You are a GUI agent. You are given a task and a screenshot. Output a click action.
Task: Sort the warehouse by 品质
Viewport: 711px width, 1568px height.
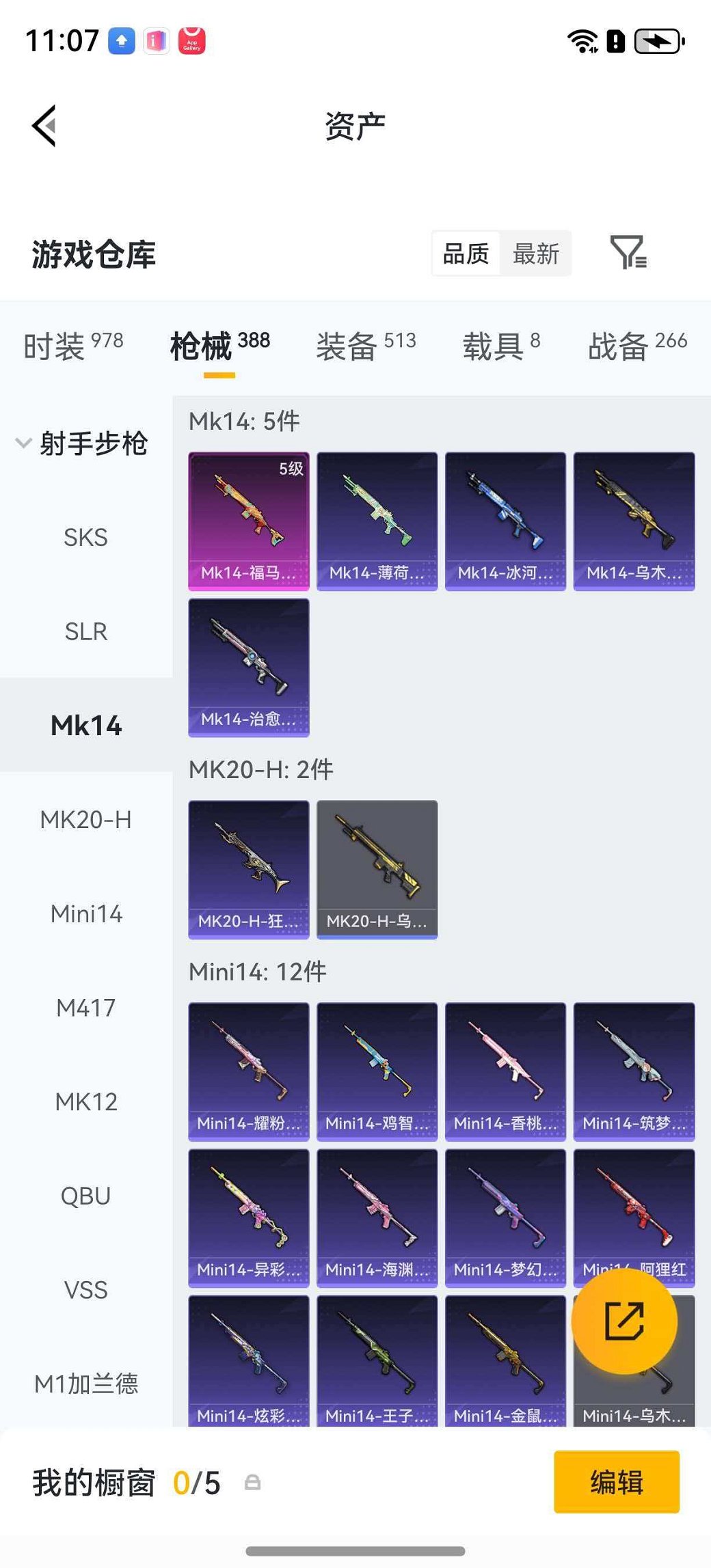click(466, 254)
